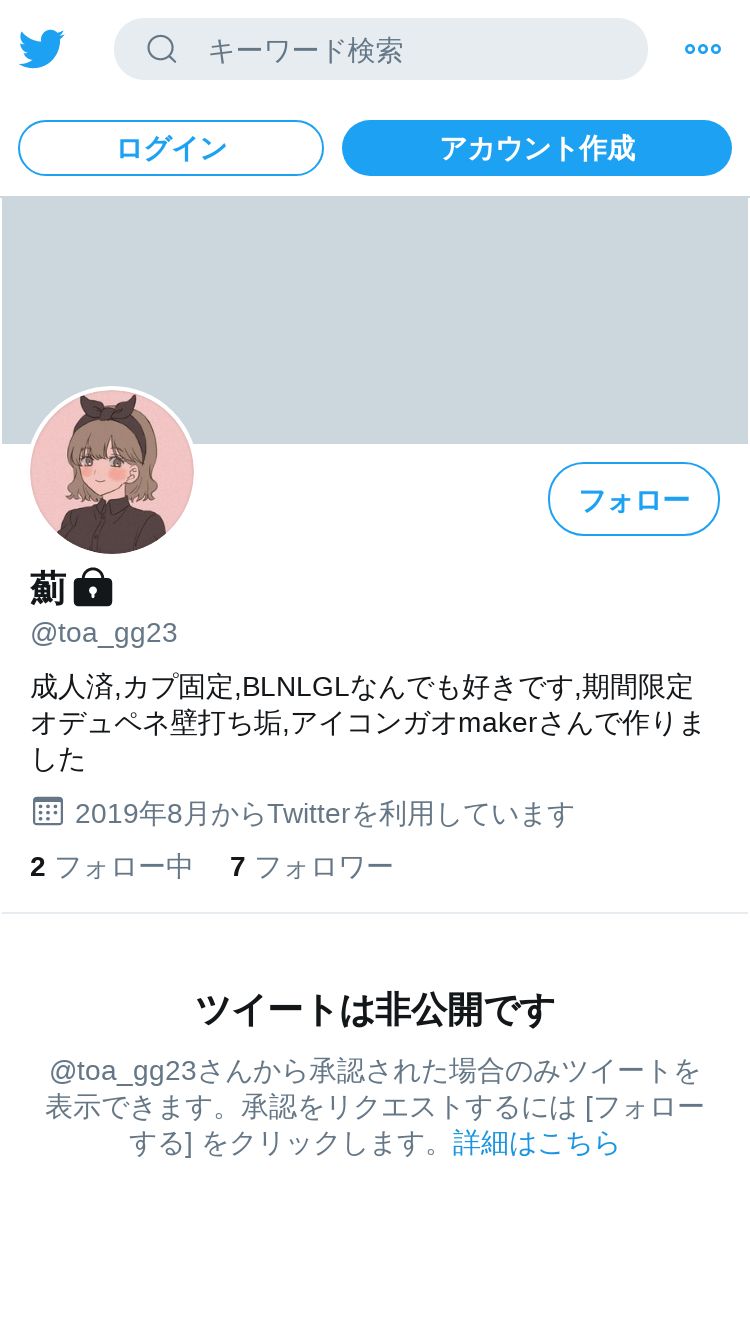The image size is (750, 1334).
Task: Open the 7 フォロワー list
Action: [x=311, y=867]
